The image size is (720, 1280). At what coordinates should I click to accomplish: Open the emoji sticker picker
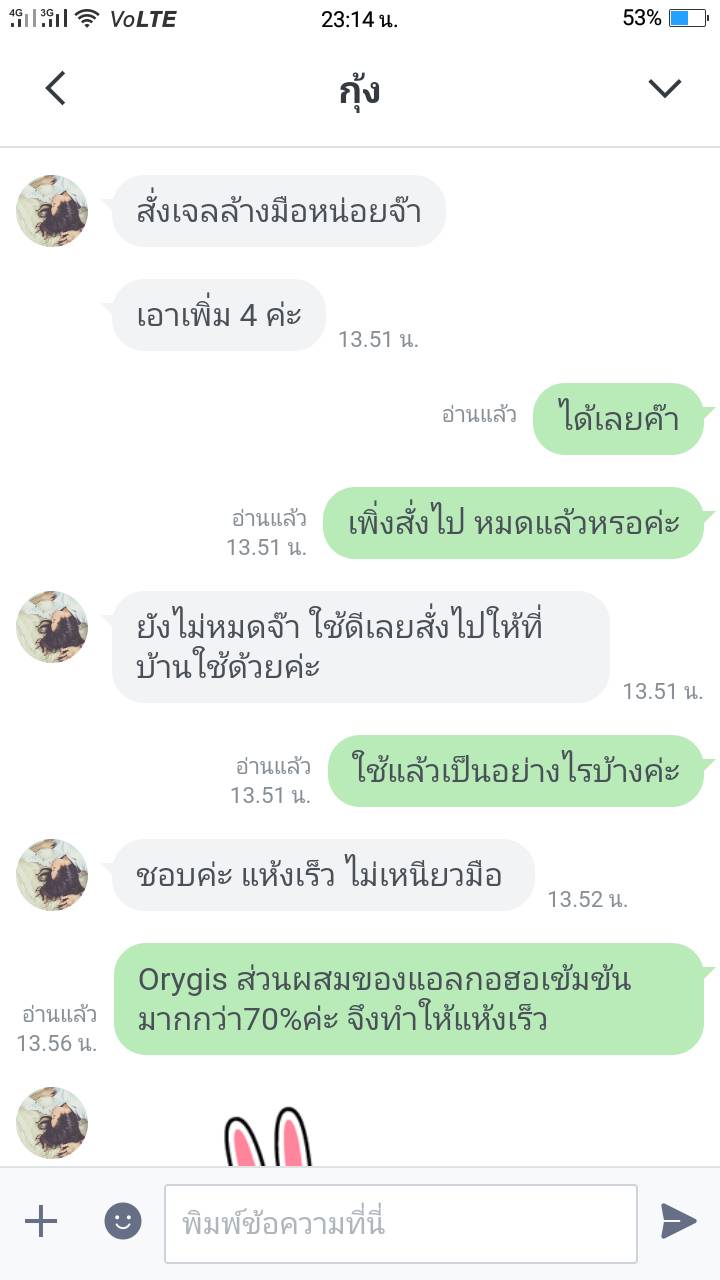click(123, 1221)
